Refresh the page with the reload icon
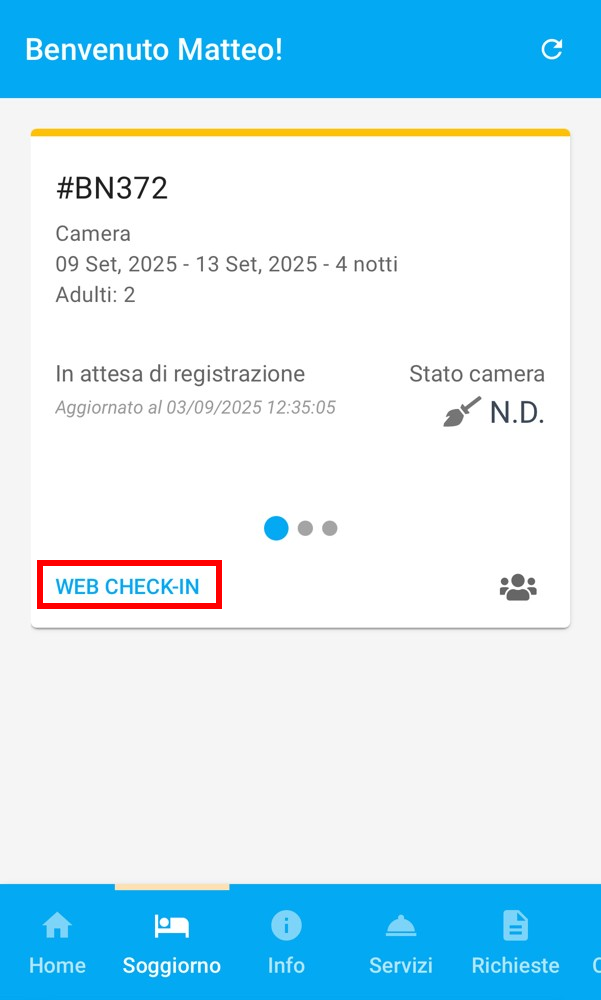Image resolution: width=601 pixels, height=1000 pixels. [x=552, y=49]
